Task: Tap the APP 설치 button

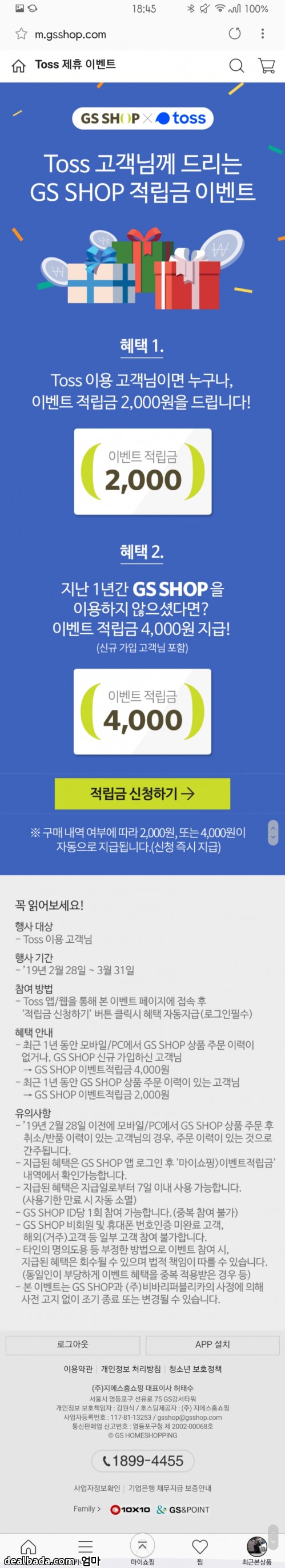Action: click(x=212, y=1344)
